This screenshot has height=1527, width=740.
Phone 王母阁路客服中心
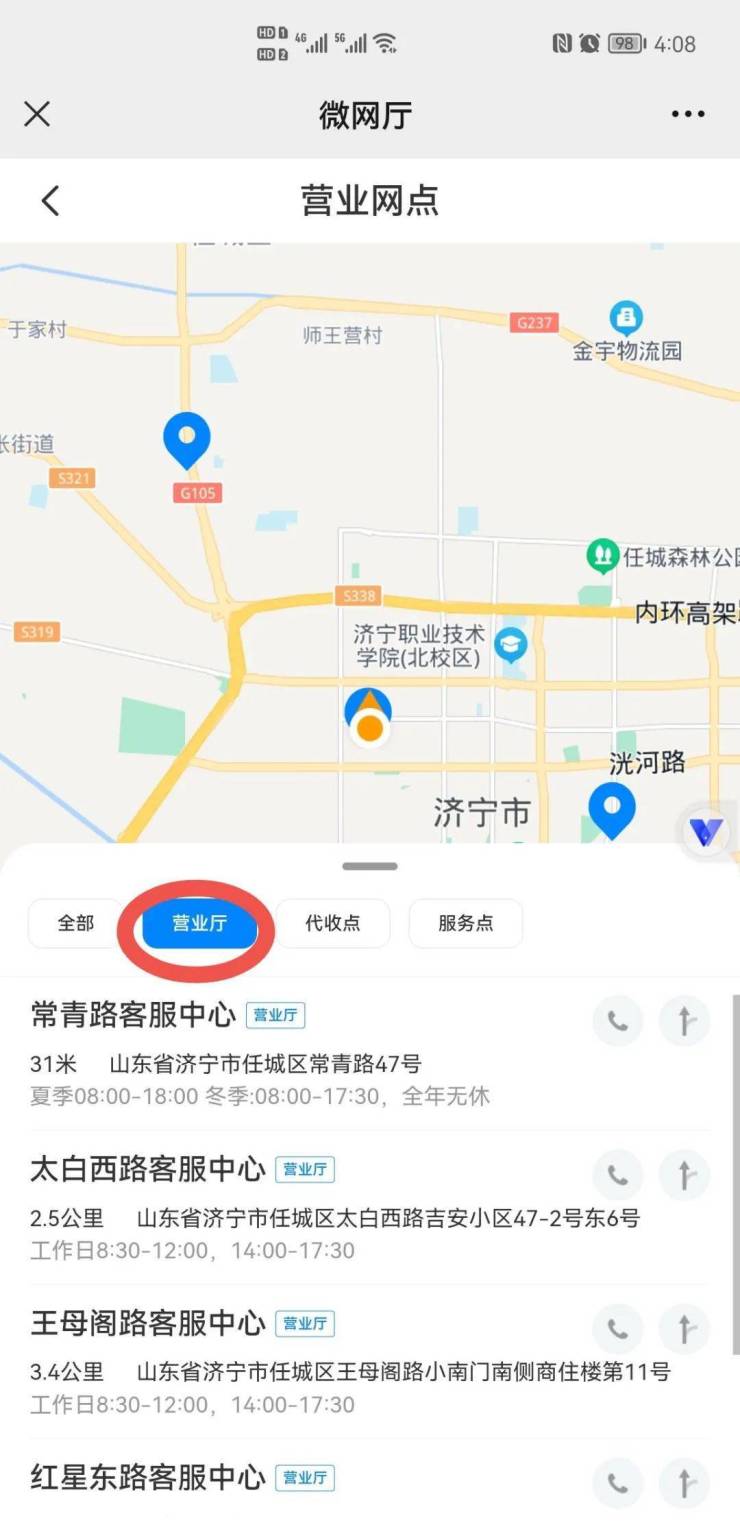click(618, 1329)
